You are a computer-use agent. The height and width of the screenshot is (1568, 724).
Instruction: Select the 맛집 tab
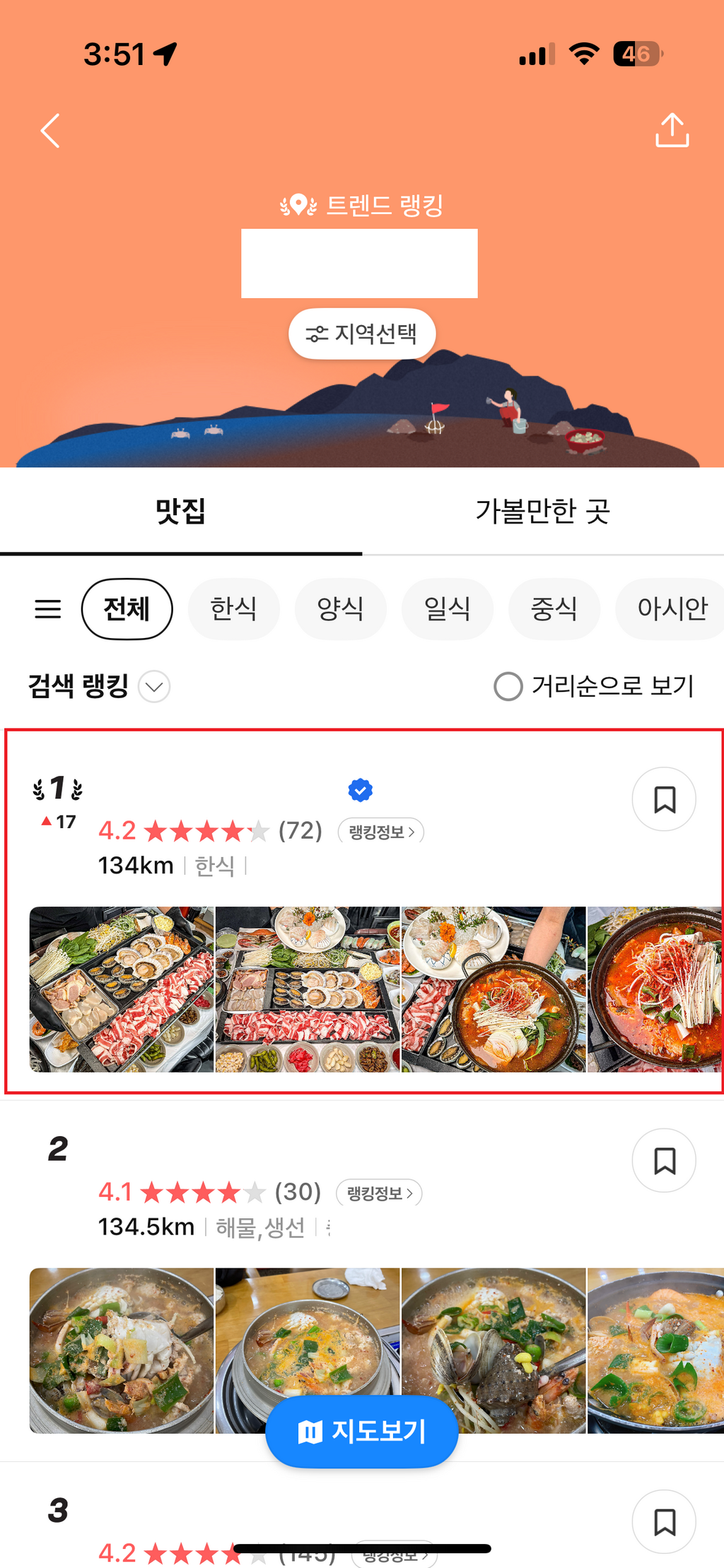click(180, 511)
